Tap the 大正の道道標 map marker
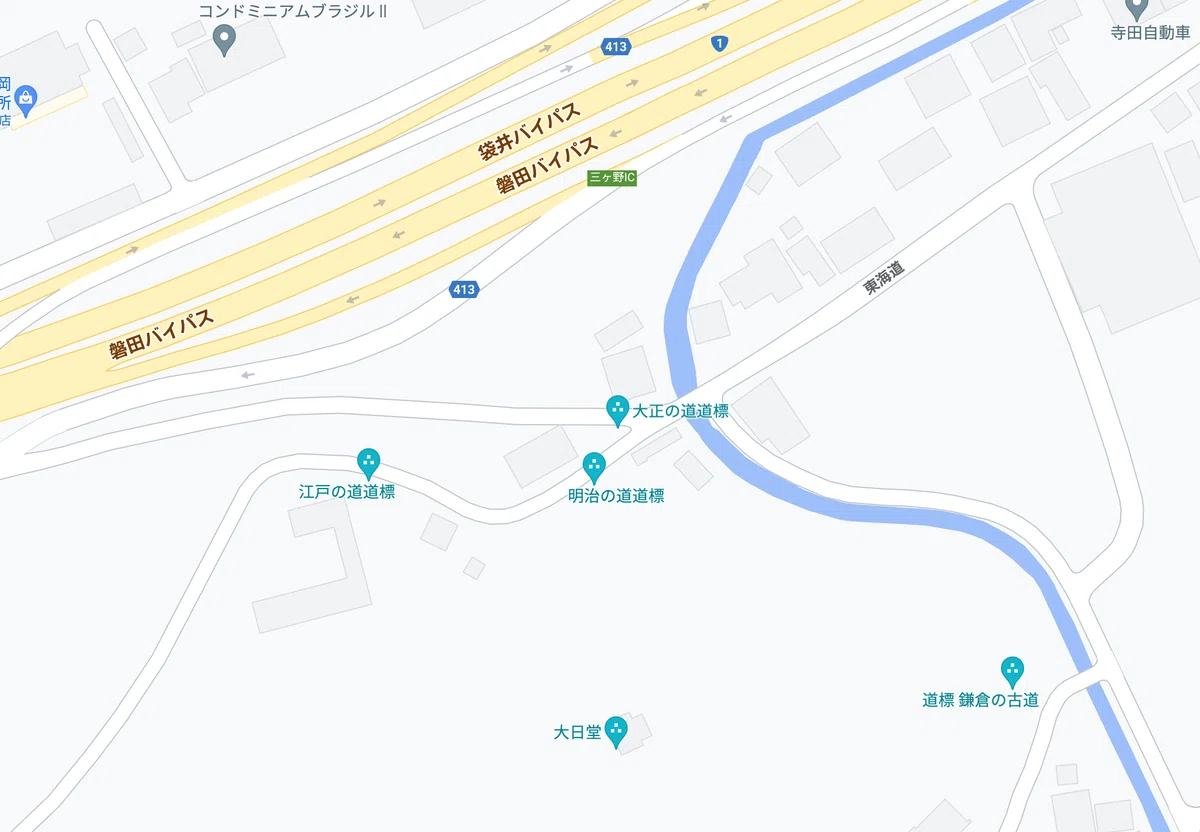This screenshot has width=1200, height=832. [617, 409]
